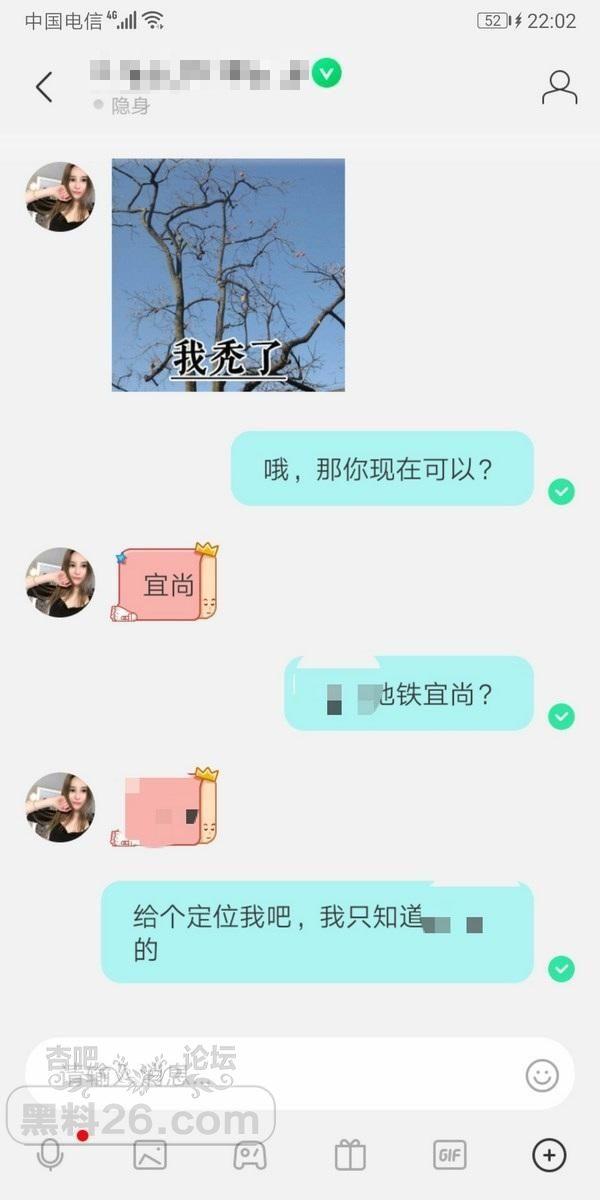Send a gift with the gift icon

pos(350,1155)
